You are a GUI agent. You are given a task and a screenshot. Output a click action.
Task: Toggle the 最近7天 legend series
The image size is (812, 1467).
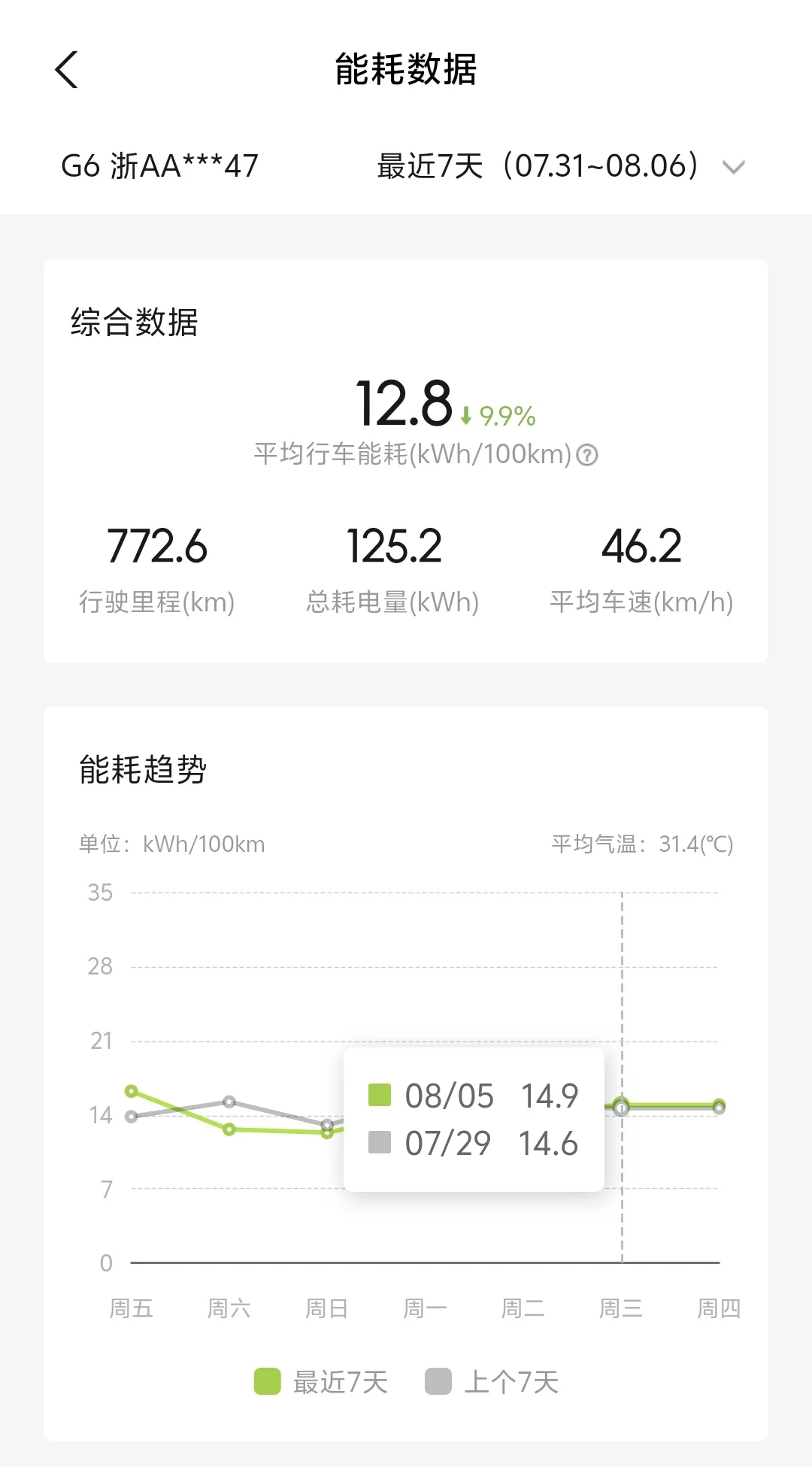tap(321, 1382)
